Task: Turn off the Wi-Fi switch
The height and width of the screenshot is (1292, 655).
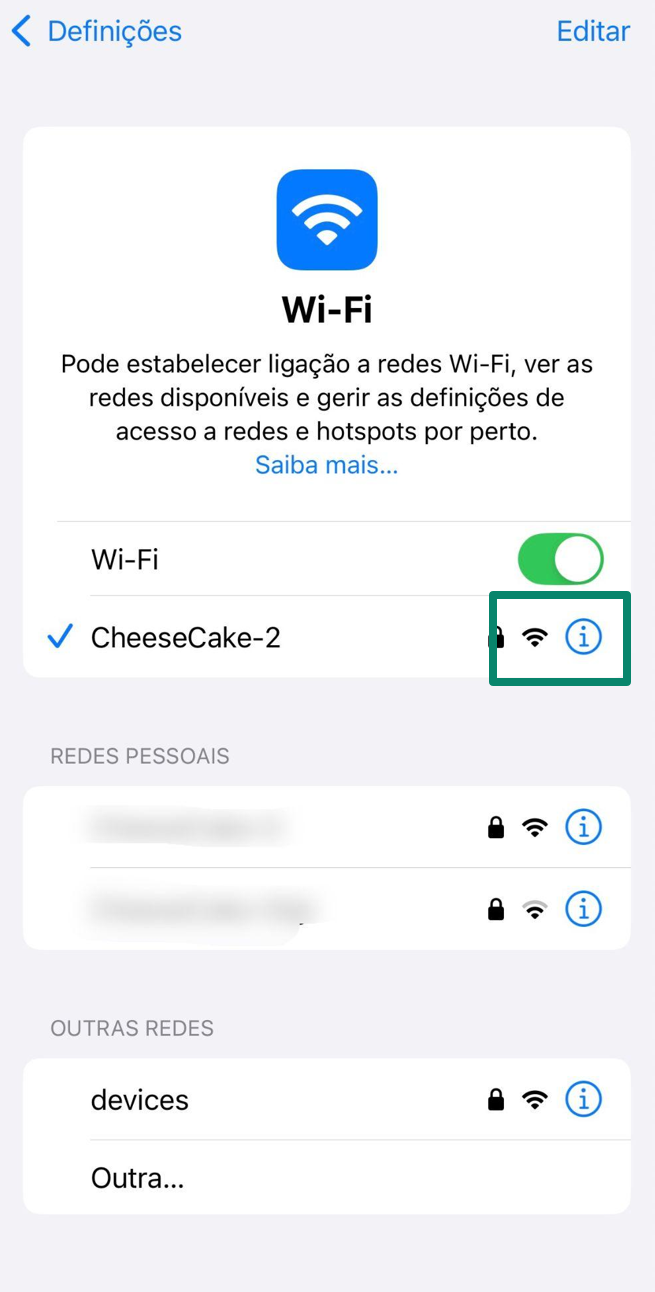Action: click(x=560, y=559)
